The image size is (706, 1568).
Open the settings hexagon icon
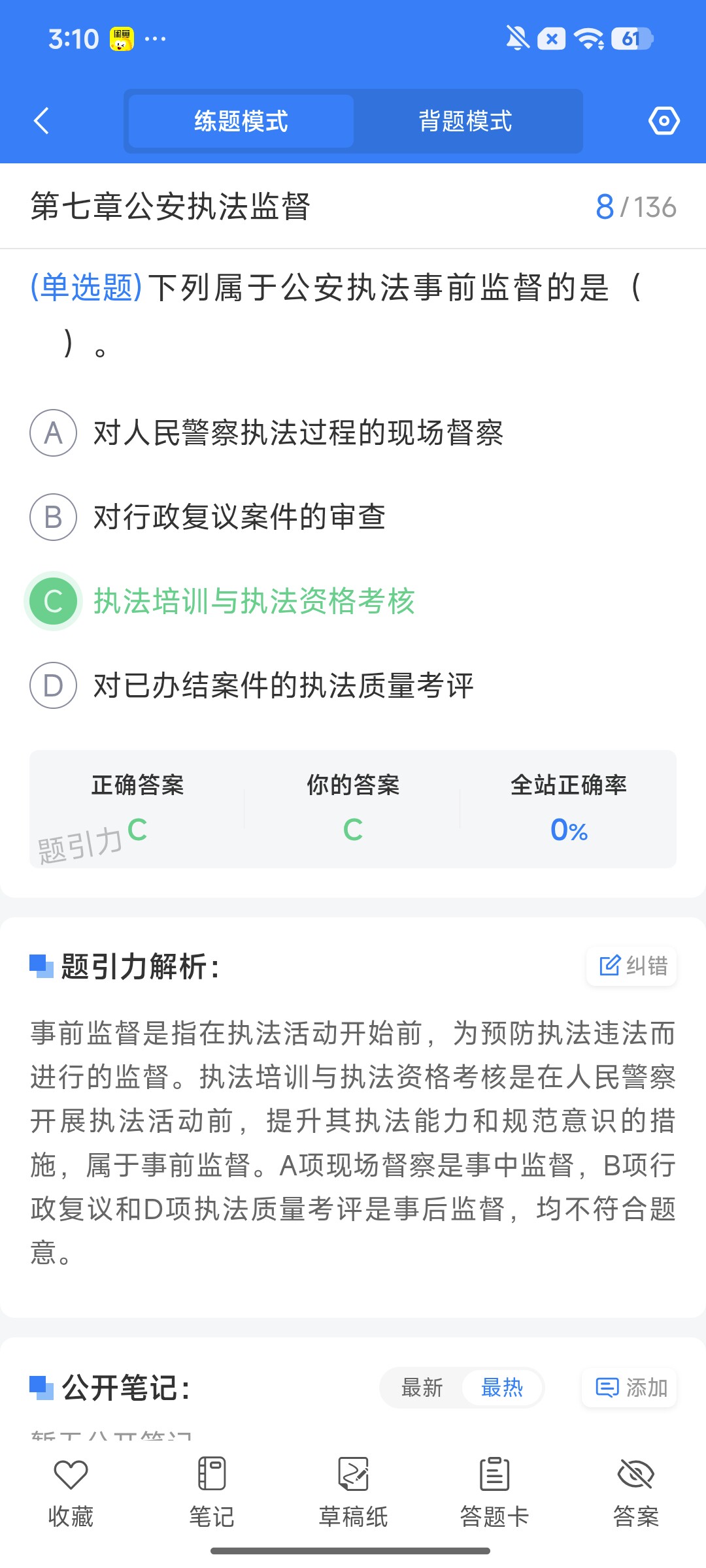[664, 121]
